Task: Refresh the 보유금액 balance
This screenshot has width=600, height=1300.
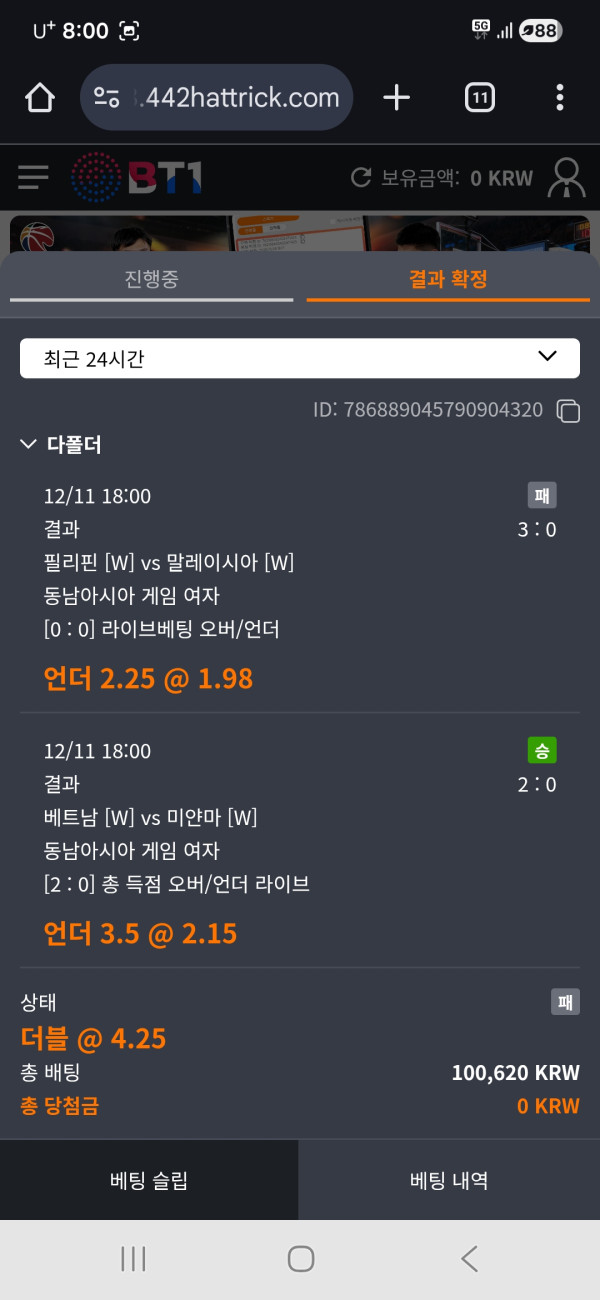Action: point(361,178)
